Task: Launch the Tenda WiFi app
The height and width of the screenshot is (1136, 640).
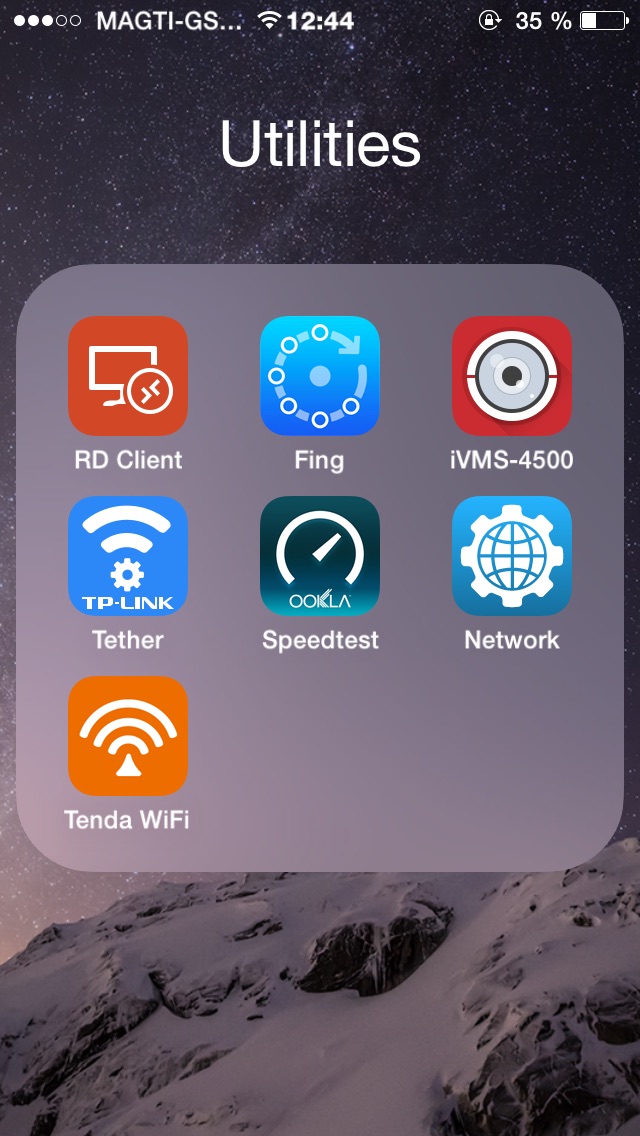Action: 128,736
